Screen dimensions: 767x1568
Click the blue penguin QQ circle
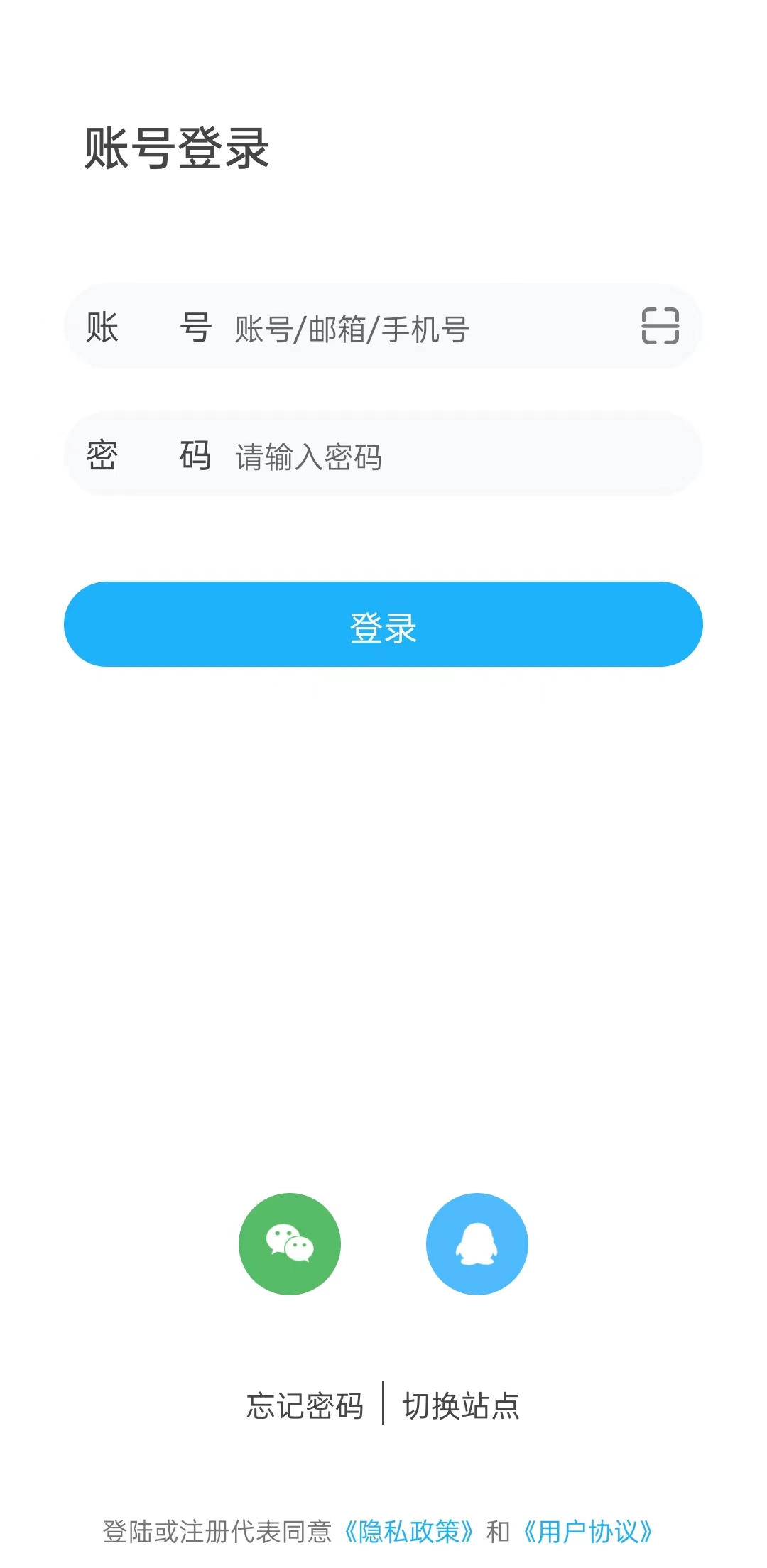pos(477,1243)
